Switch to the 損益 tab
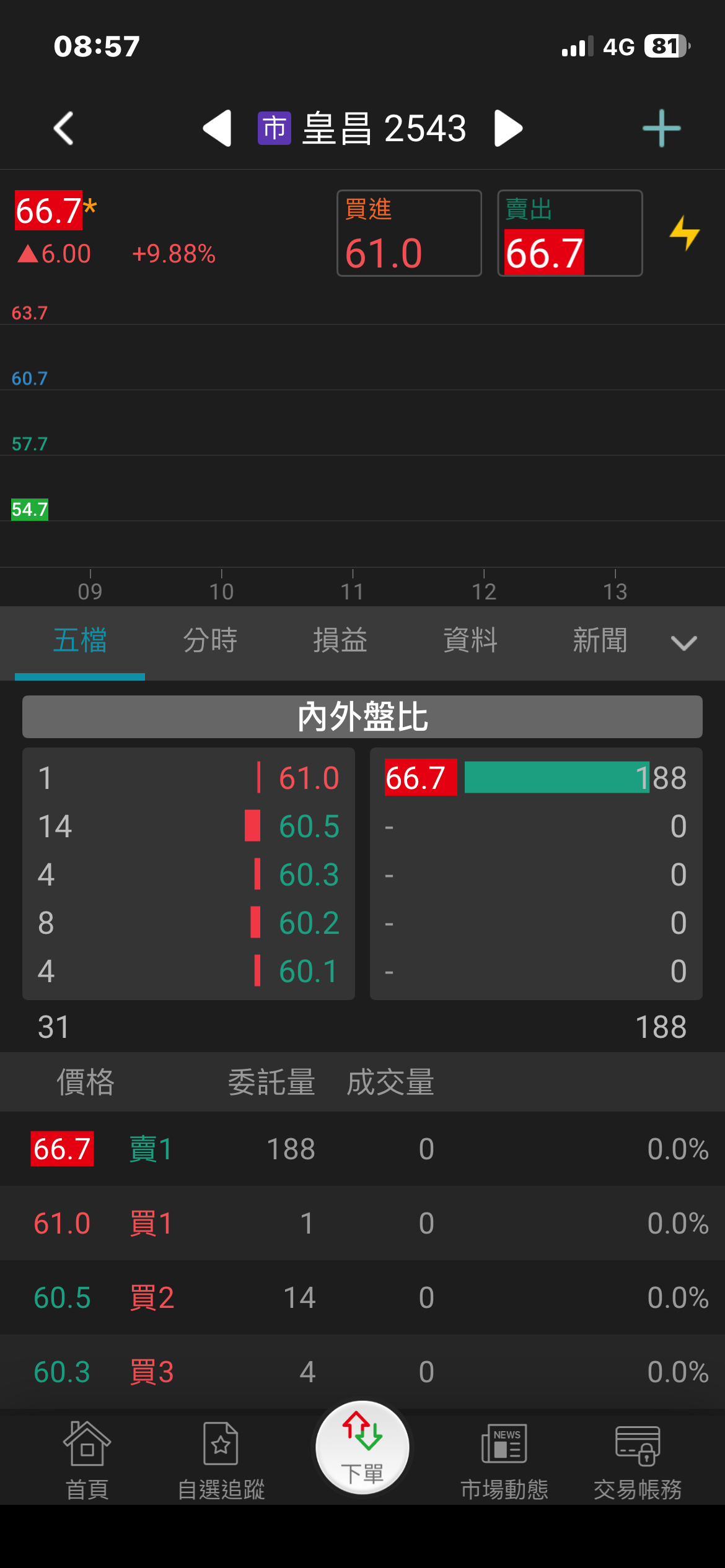The width and height of the screenshot is (725, 1568). click(x=340, y=640)
